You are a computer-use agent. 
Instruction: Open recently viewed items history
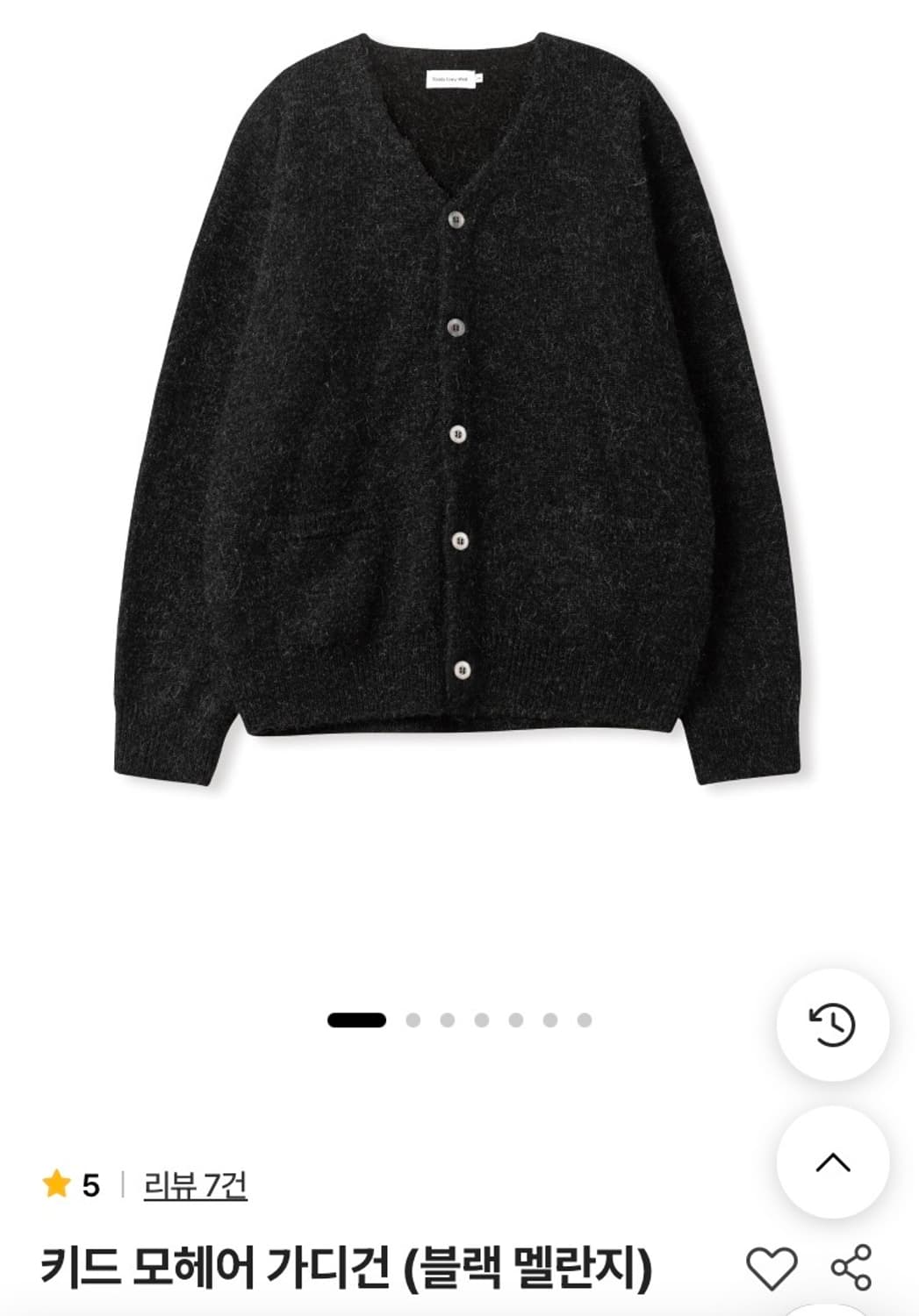pyautogui.click(x=833, y=1025)
